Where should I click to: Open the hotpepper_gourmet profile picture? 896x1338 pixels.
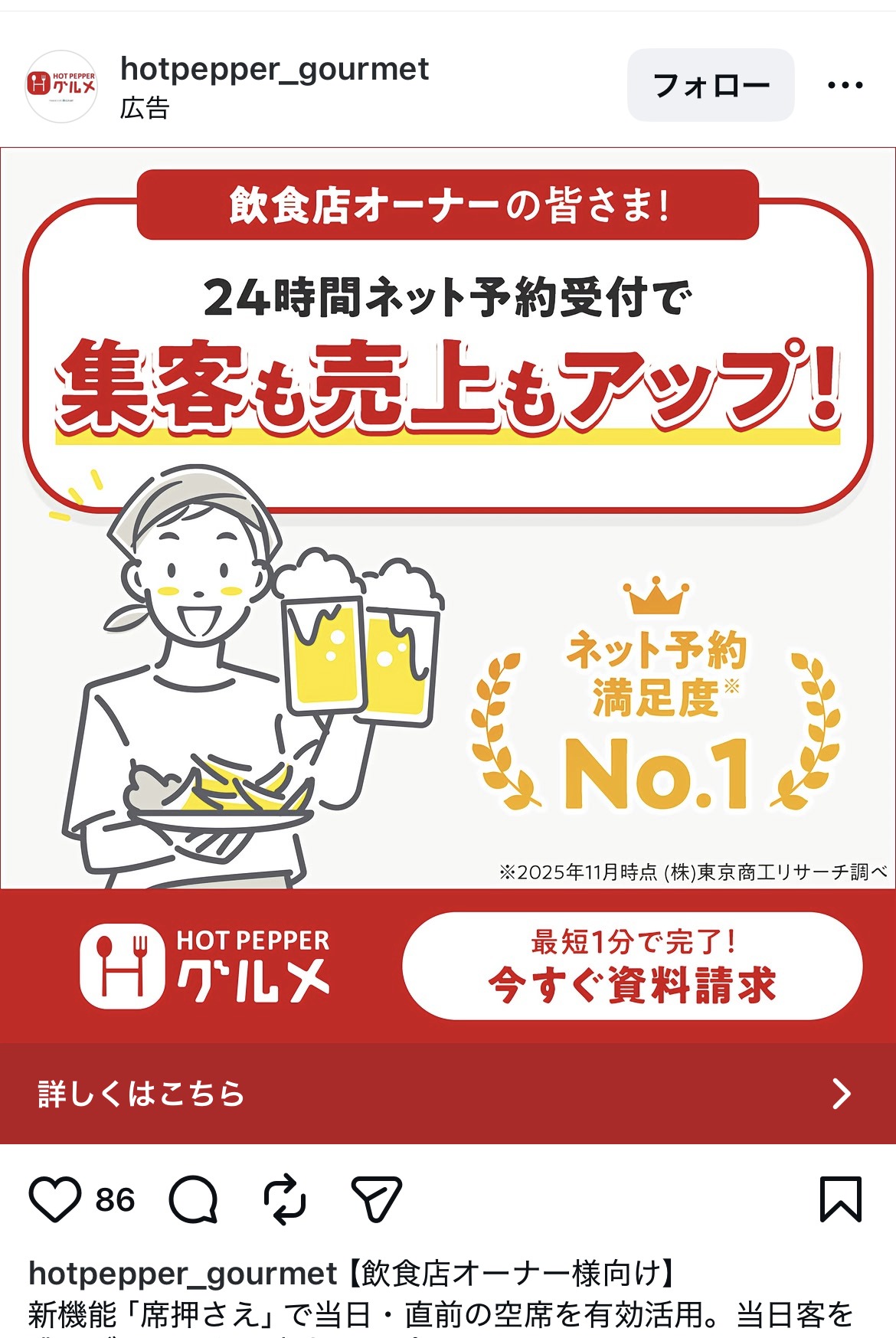[x=62, y=86]
